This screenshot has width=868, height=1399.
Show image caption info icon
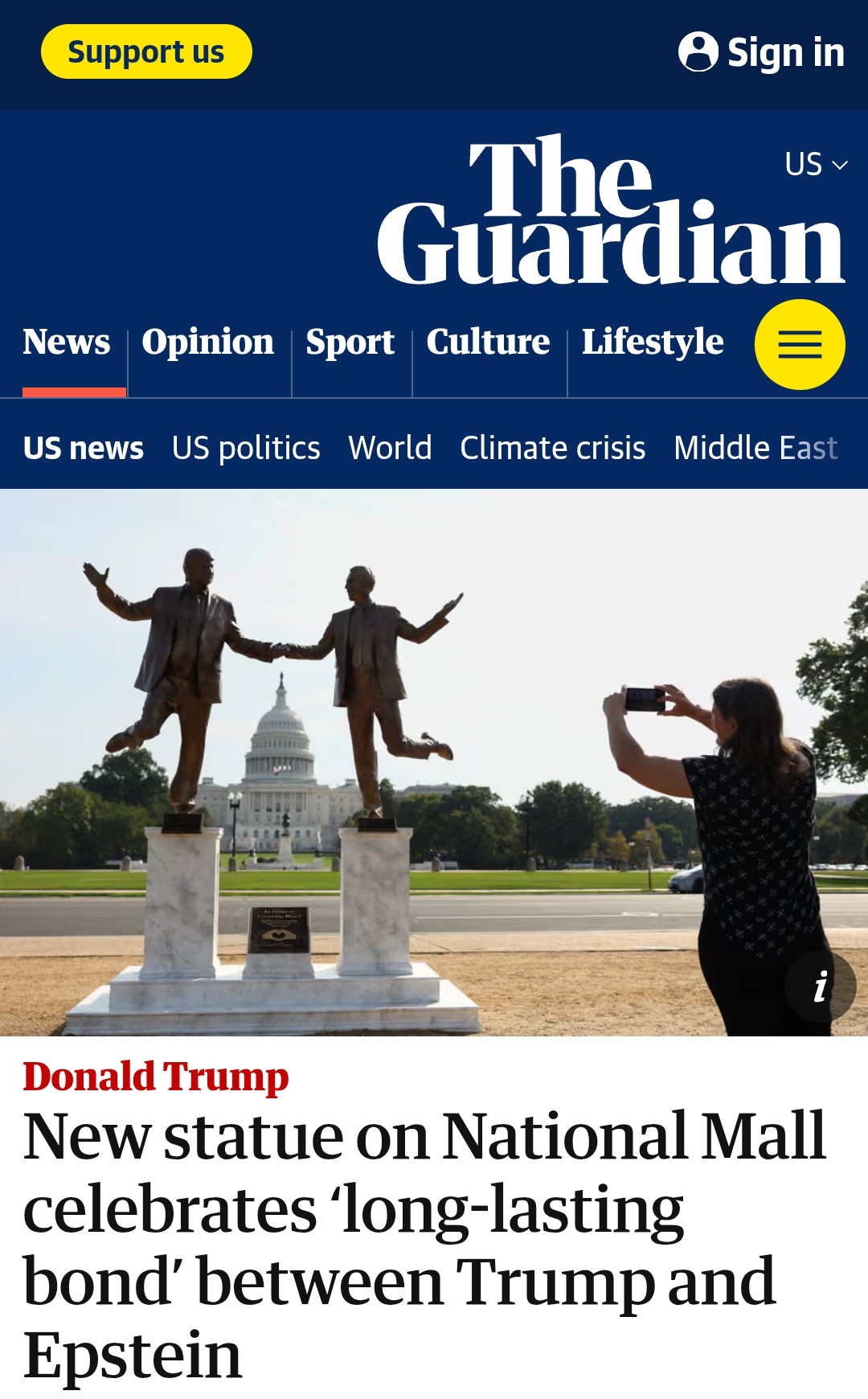(821, 987)
